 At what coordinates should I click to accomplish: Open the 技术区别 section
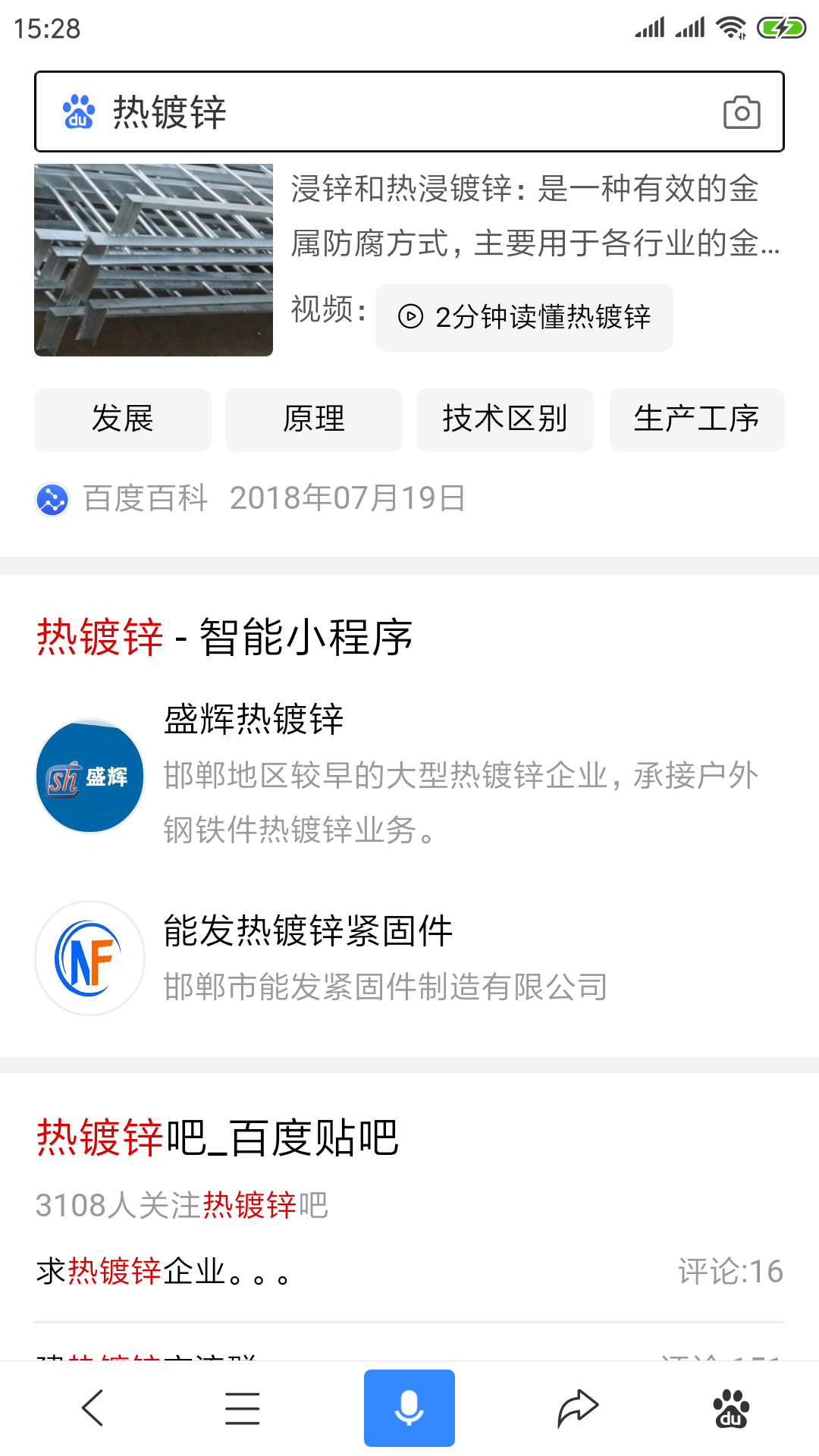(x=505, y=419)
